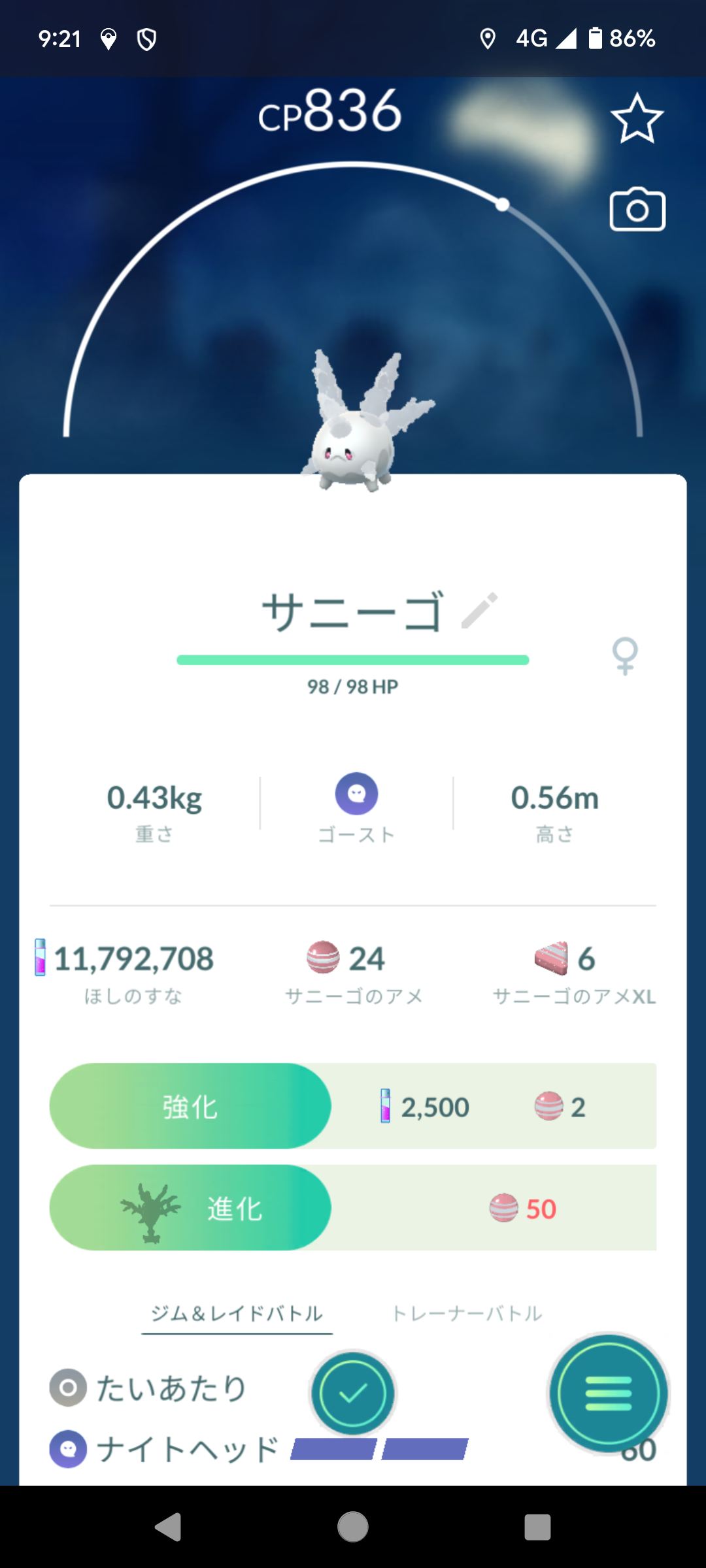Edit the nickname サニーゴ with pencil
This screenshot has height=1568, width=706.
(479, 611)
